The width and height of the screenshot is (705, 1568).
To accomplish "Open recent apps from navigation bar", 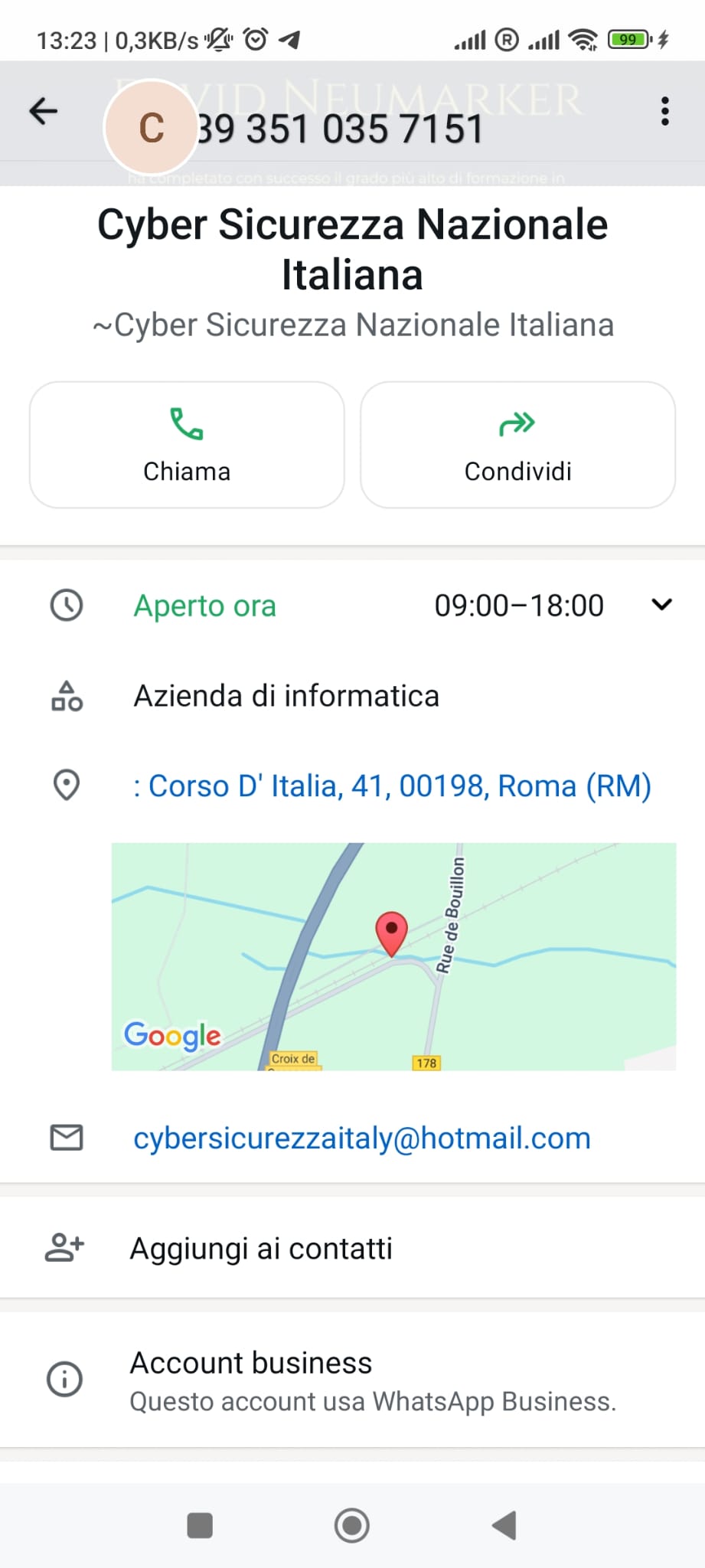I will point(200,1525).
